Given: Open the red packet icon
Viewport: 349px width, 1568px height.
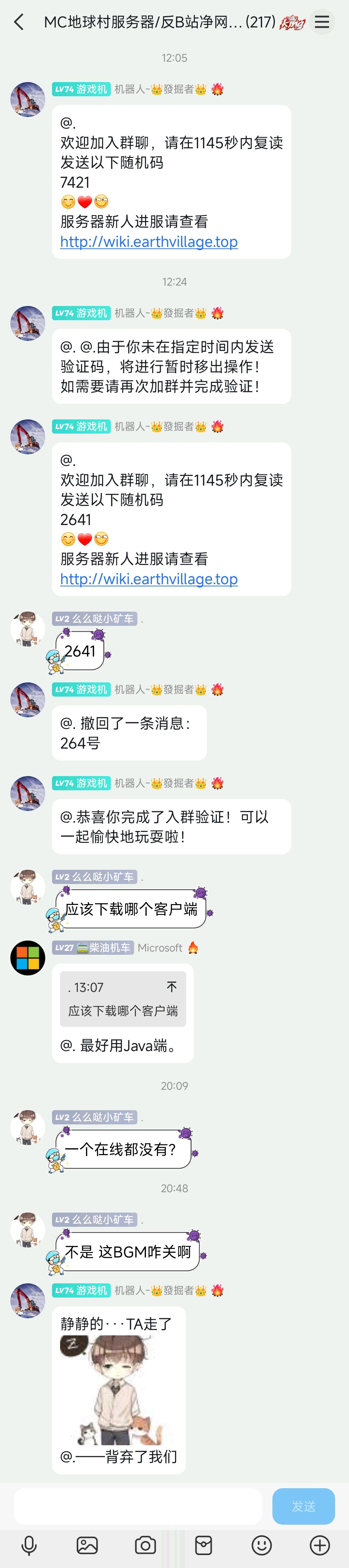Looking at the screenshot, I should pos(204,1545).
